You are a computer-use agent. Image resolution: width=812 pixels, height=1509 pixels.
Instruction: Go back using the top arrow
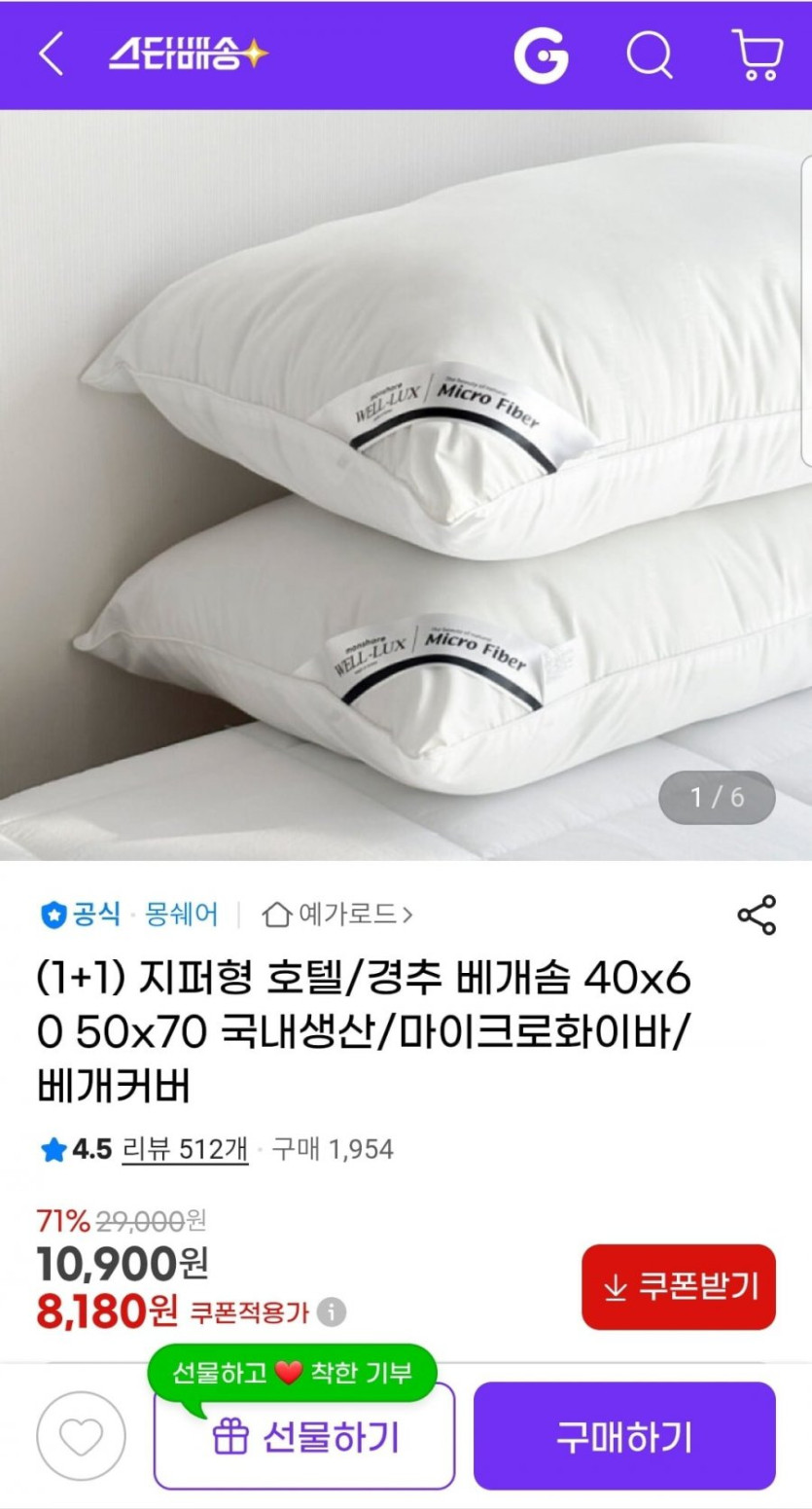(x=51, y=54)
